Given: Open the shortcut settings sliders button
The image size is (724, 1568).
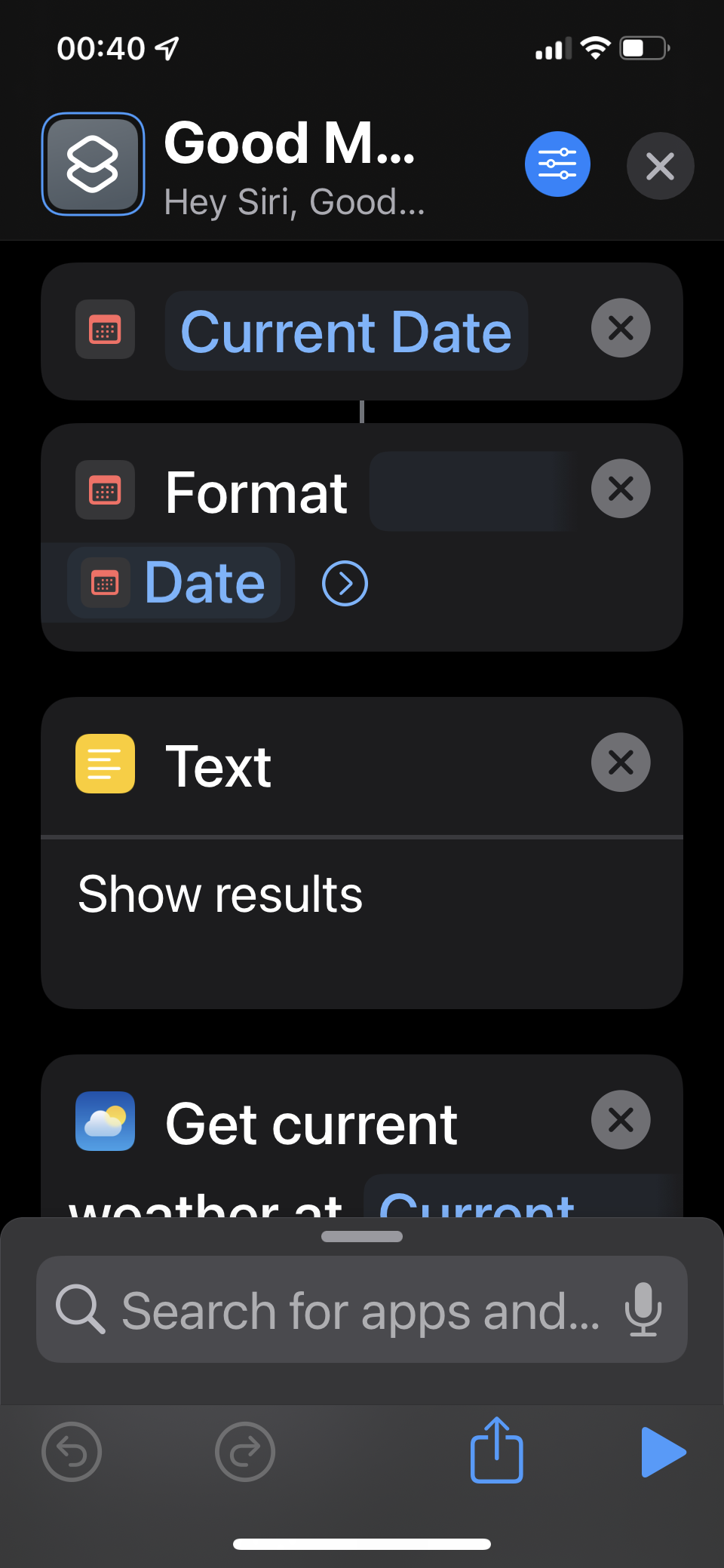Looking at the screenshot, I should pos(557,164).
